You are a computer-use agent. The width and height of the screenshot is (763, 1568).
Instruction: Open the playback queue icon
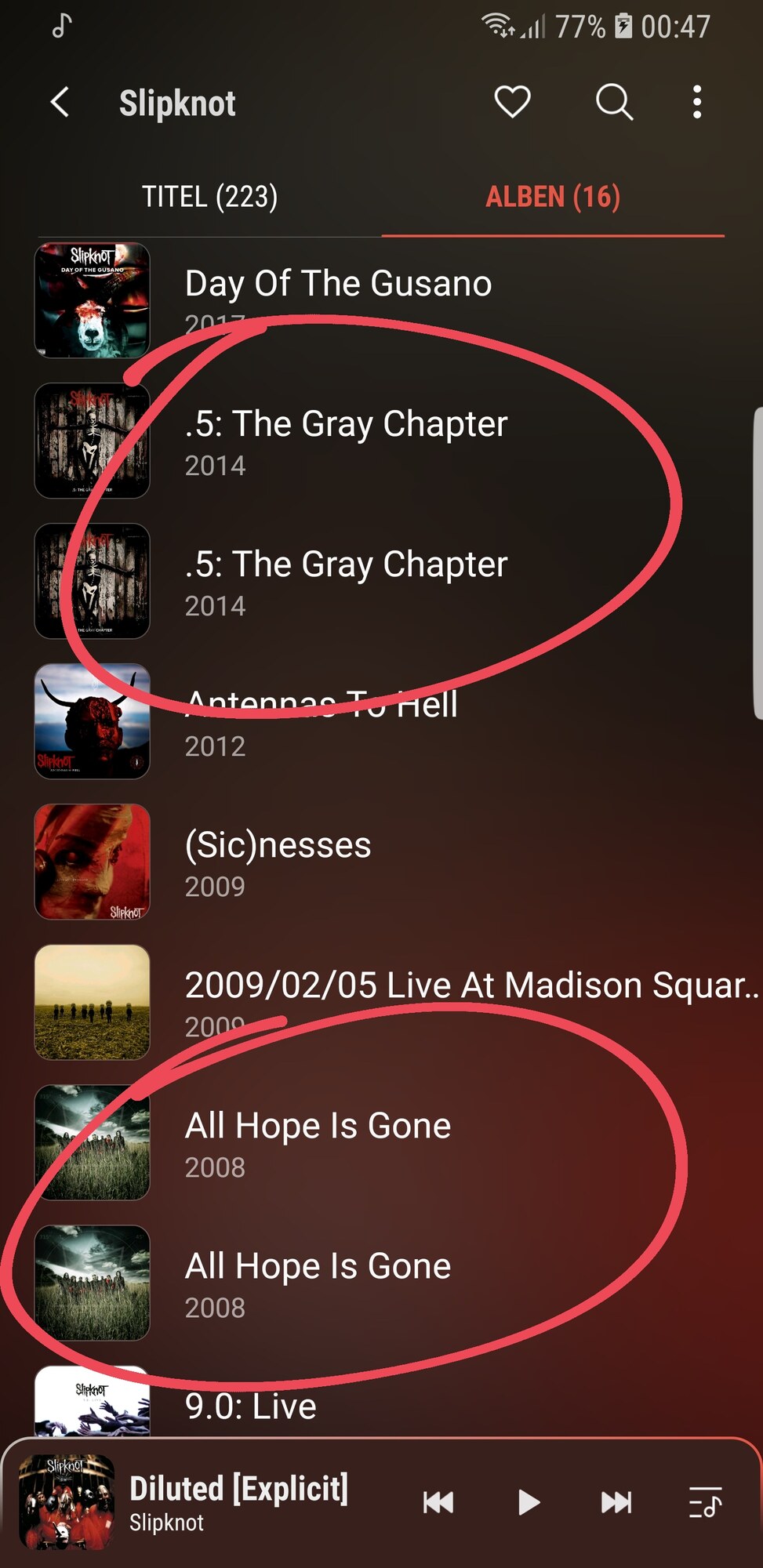click(705, 1502)
